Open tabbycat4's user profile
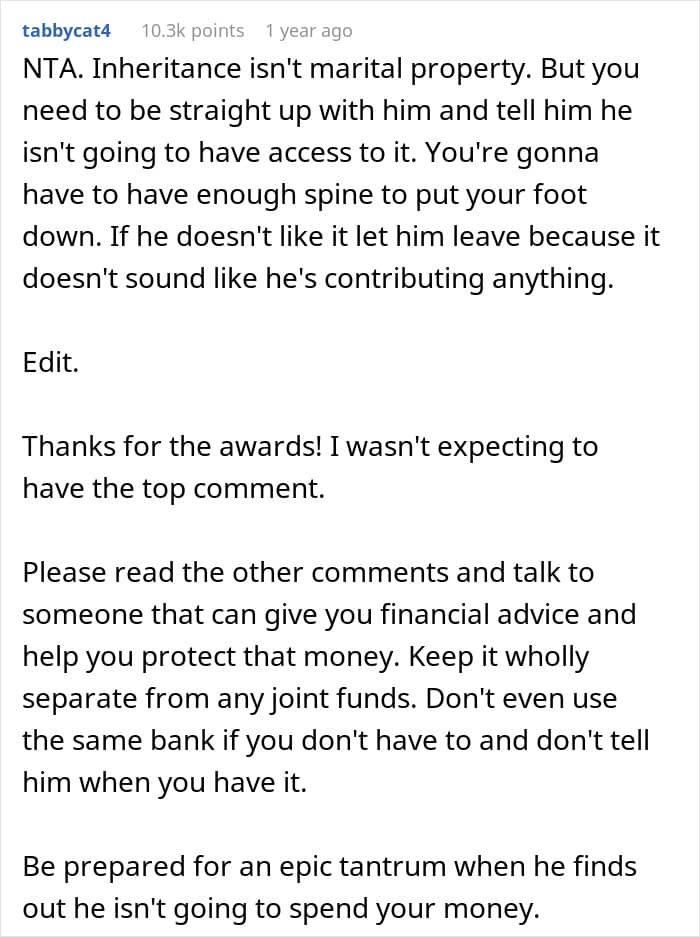This screenshot has height=937, width=700. (66, 30)
